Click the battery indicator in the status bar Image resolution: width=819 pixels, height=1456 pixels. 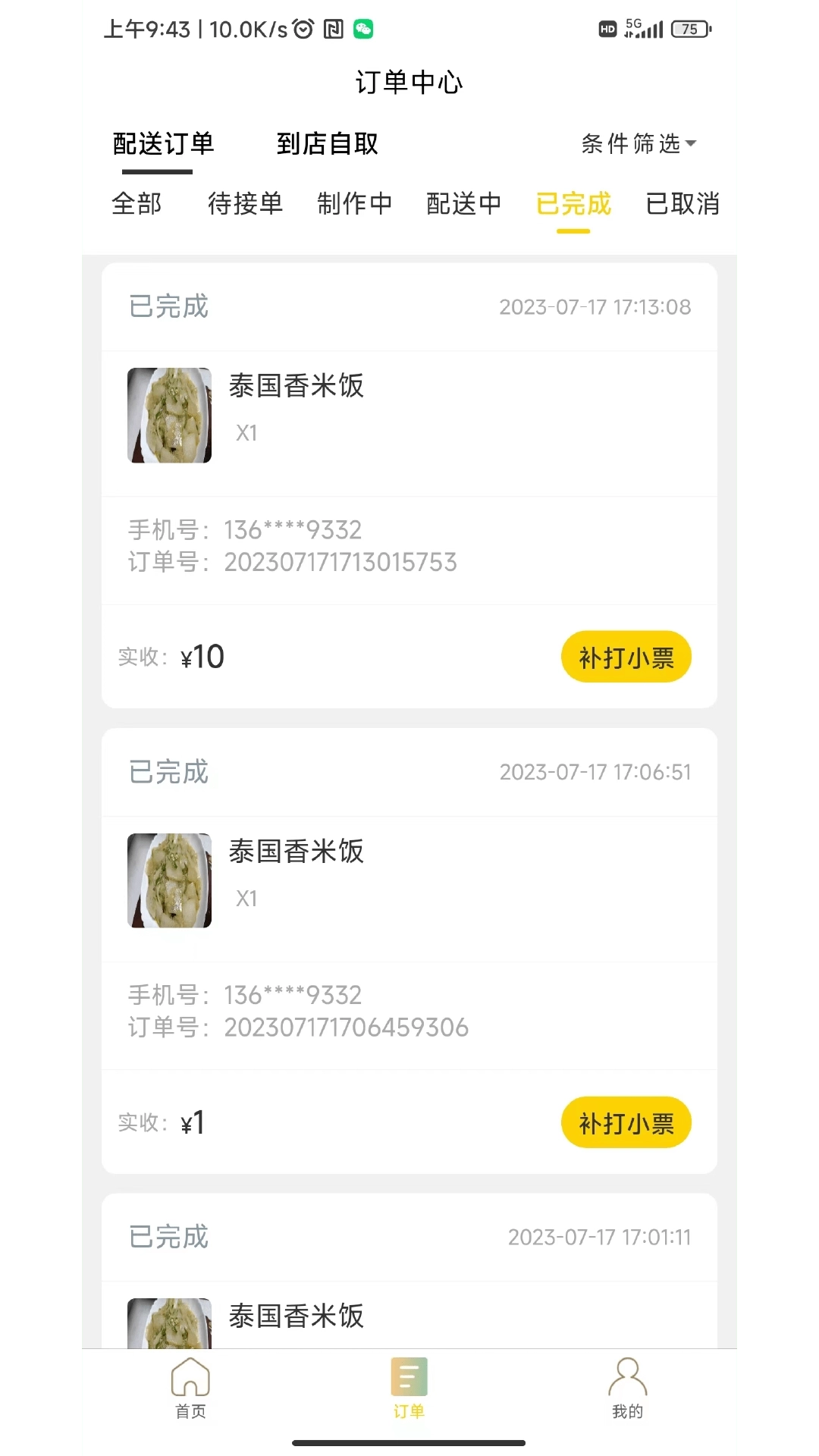[x=689, y=29]
